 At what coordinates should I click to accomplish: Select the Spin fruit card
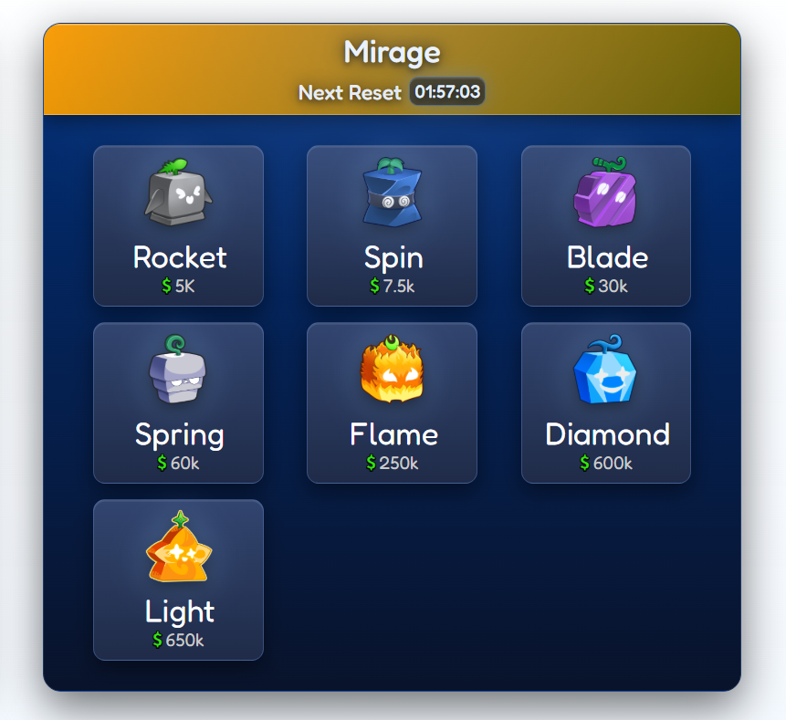[392, 226]
